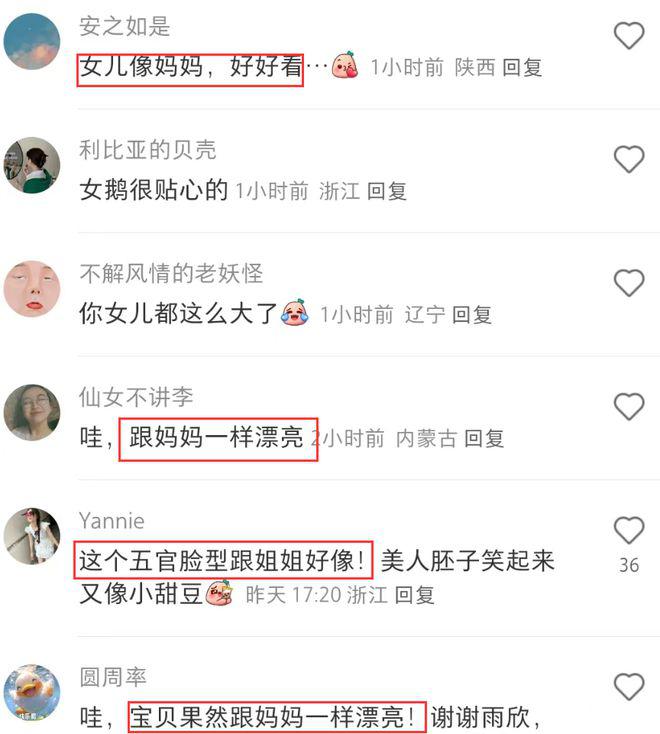Like the comment by 仙女不讲李
Viewport: 660px width, 734px height.
628,406
